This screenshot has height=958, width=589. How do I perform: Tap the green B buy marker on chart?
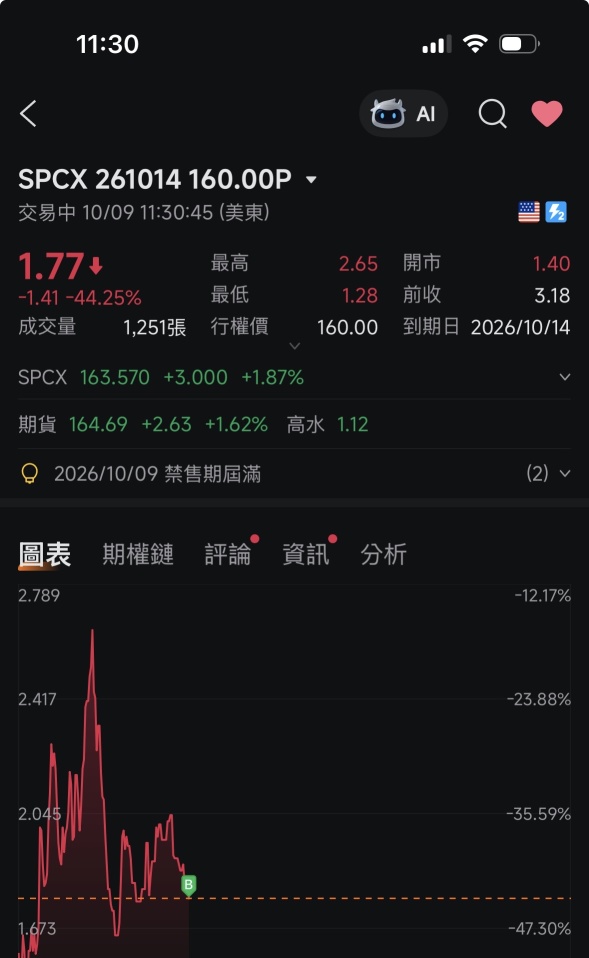coord(189,885)
